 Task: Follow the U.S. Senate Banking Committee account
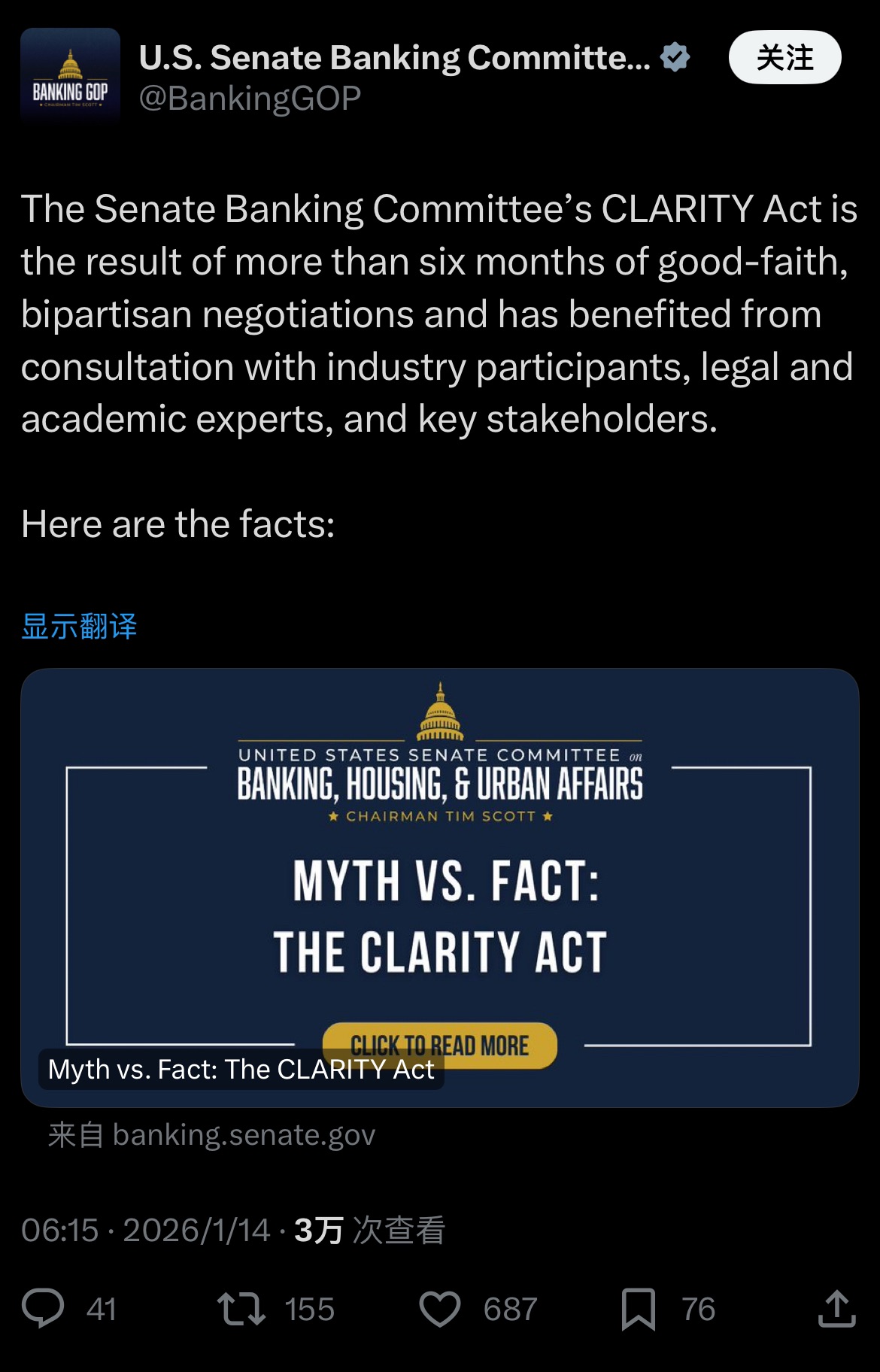click(x=784, y=57)
